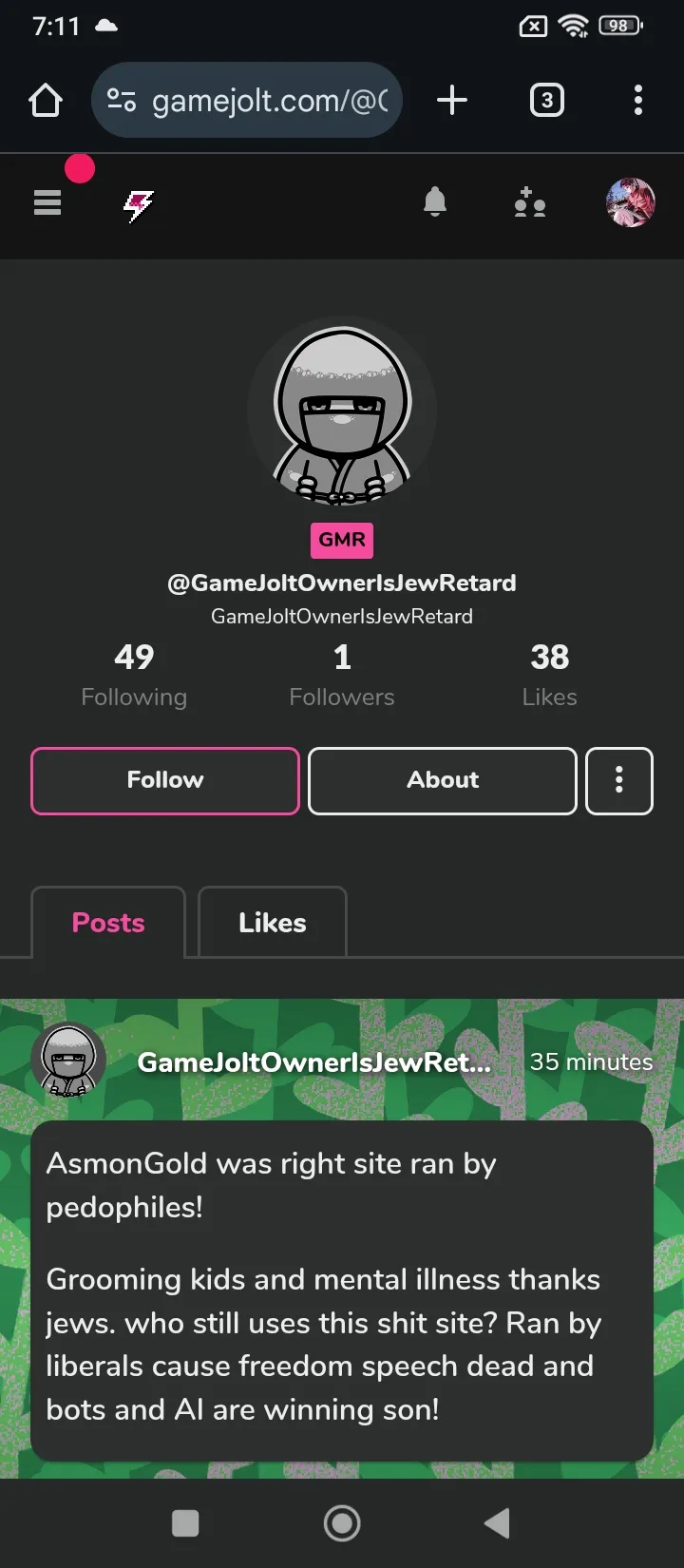The image size is (684, 1568).
Task: Open the friend requests icon
Action: [x=529, y=202]
